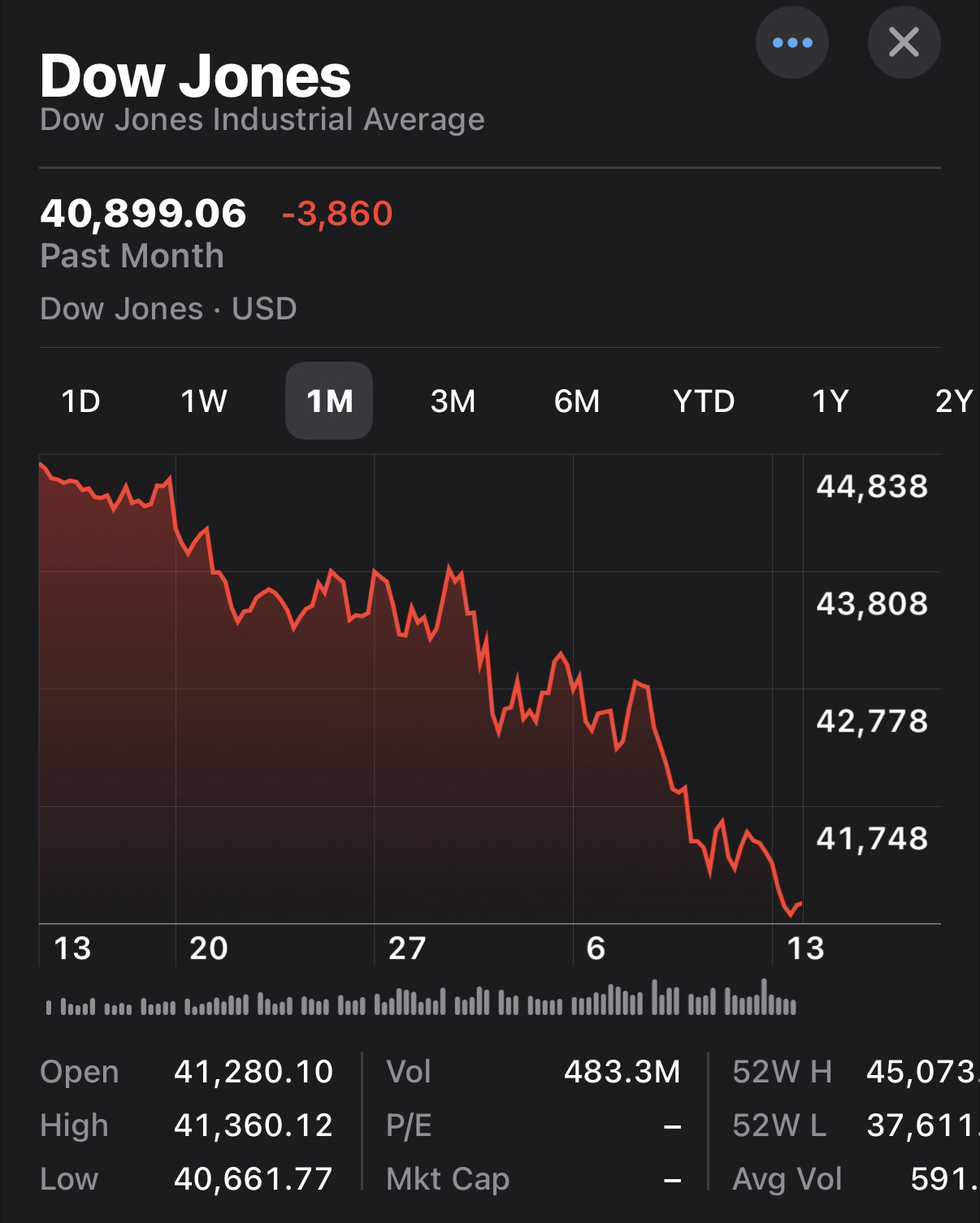Show the 3M chart range

[453, 401]
